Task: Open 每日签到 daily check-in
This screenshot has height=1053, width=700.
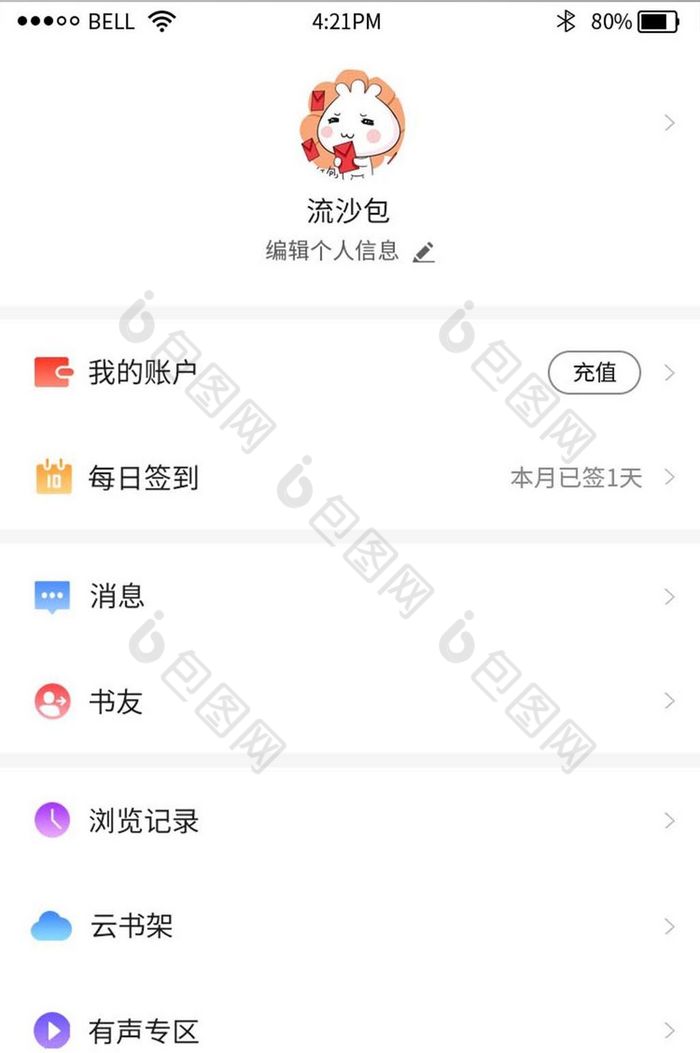Action: 143,478
